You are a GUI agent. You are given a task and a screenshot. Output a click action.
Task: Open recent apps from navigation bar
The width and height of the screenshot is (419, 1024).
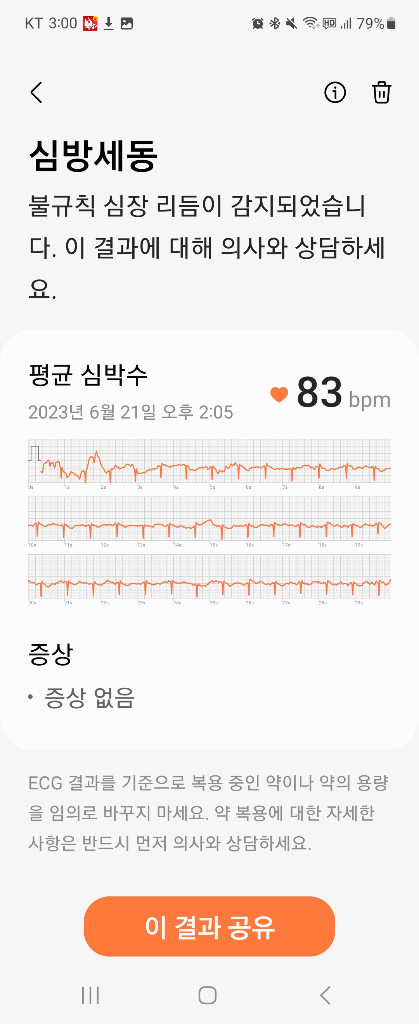[90, 995]
